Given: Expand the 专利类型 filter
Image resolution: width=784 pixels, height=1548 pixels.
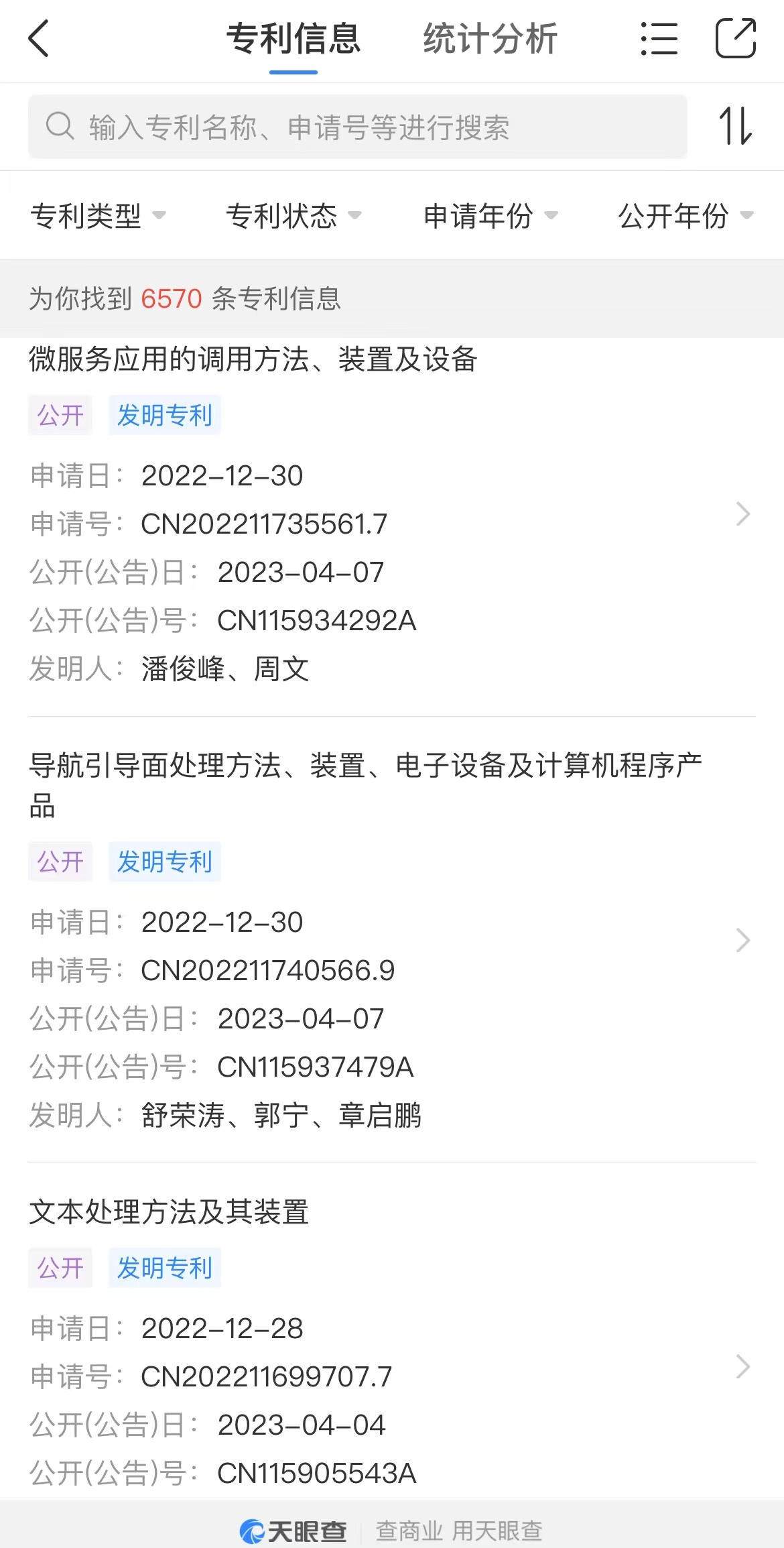Looking at the screenshot, I should tap(98, 215).
